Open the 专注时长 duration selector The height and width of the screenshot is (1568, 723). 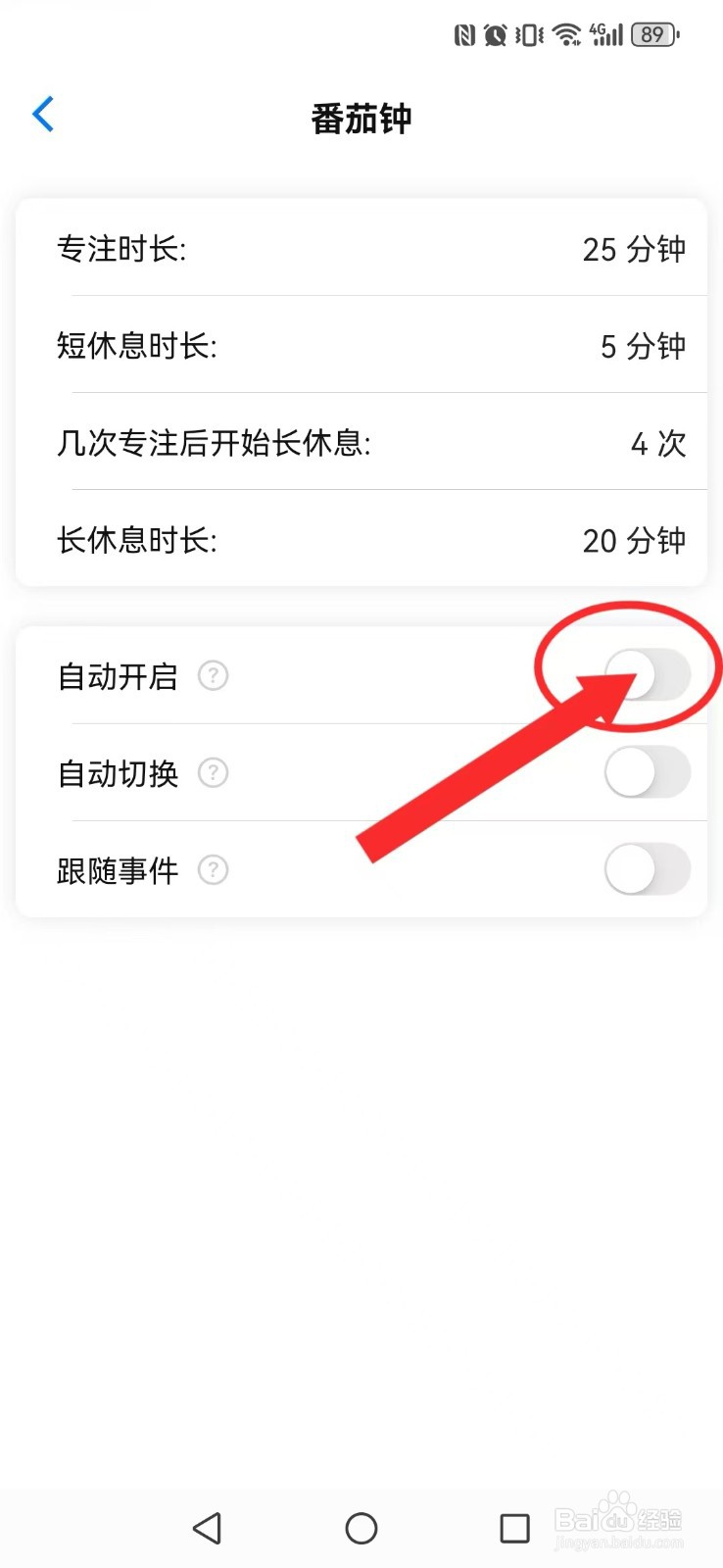(361, 249)
